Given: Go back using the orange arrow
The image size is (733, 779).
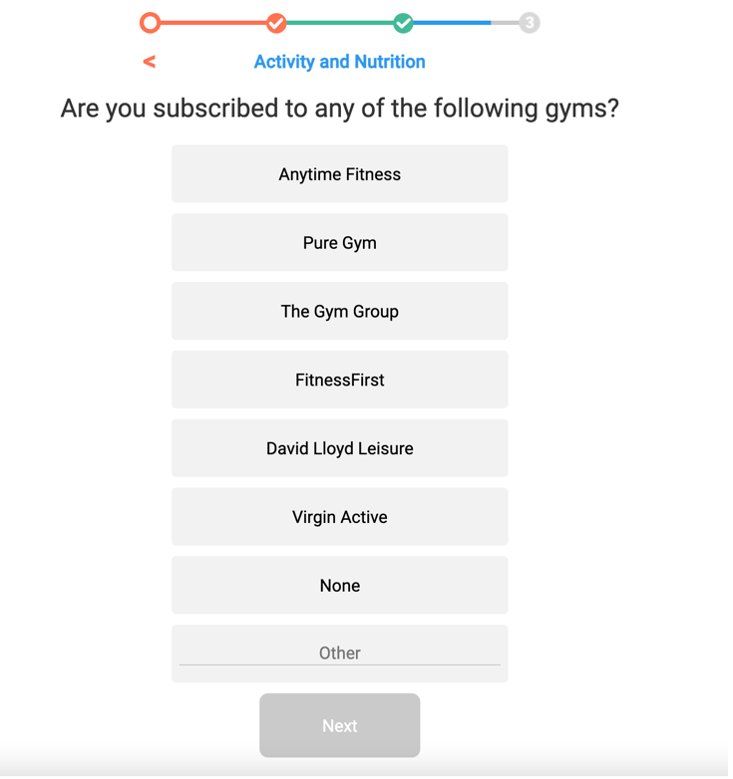Looking at the screenshot, I should [149, 62].
